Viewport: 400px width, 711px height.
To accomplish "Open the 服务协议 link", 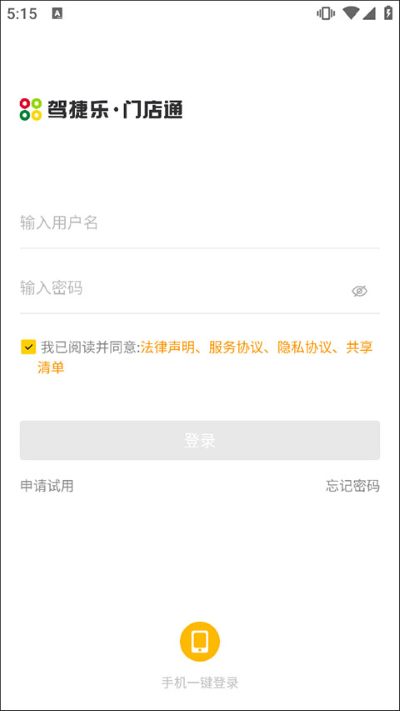I will coord(236,348).
